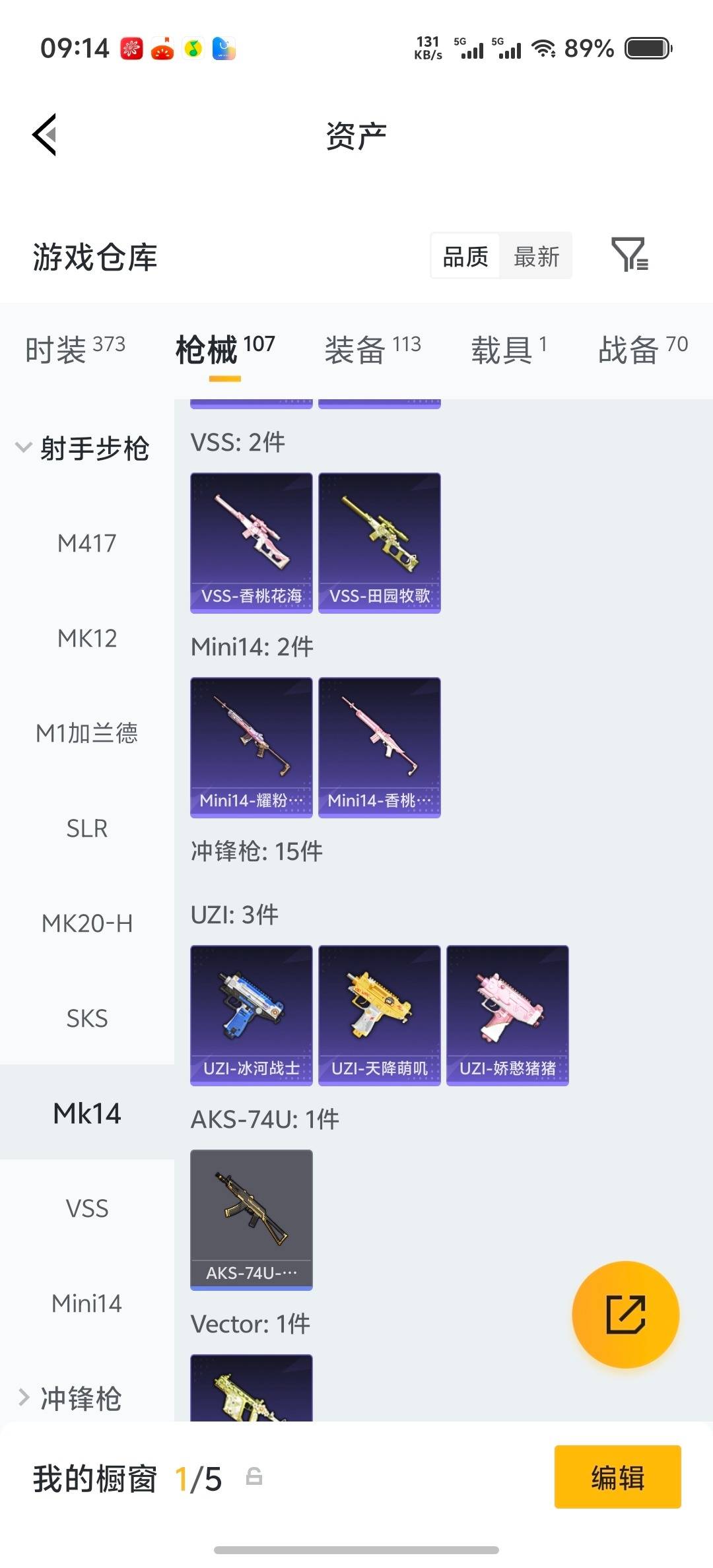
Task: Select the Mini14-耀粉 weapon thumbnail
Action: click(x=251, y=746)
